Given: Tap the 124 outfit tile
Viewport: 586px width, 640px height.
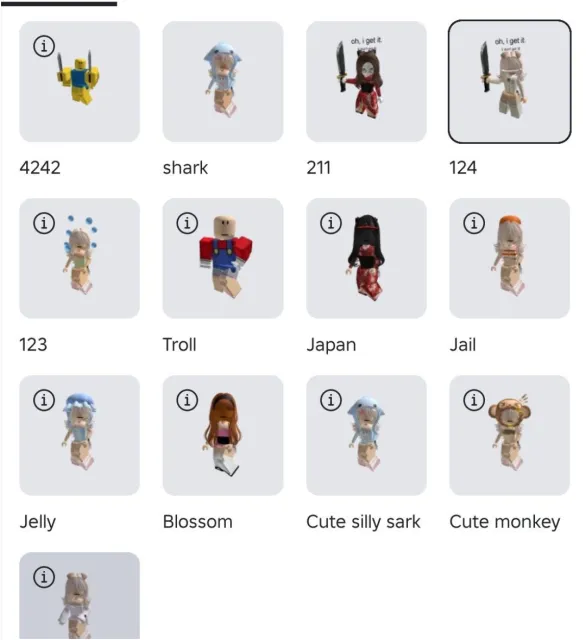Looking at the screenshot, I should pyautogui.click(x=510, y=82).
